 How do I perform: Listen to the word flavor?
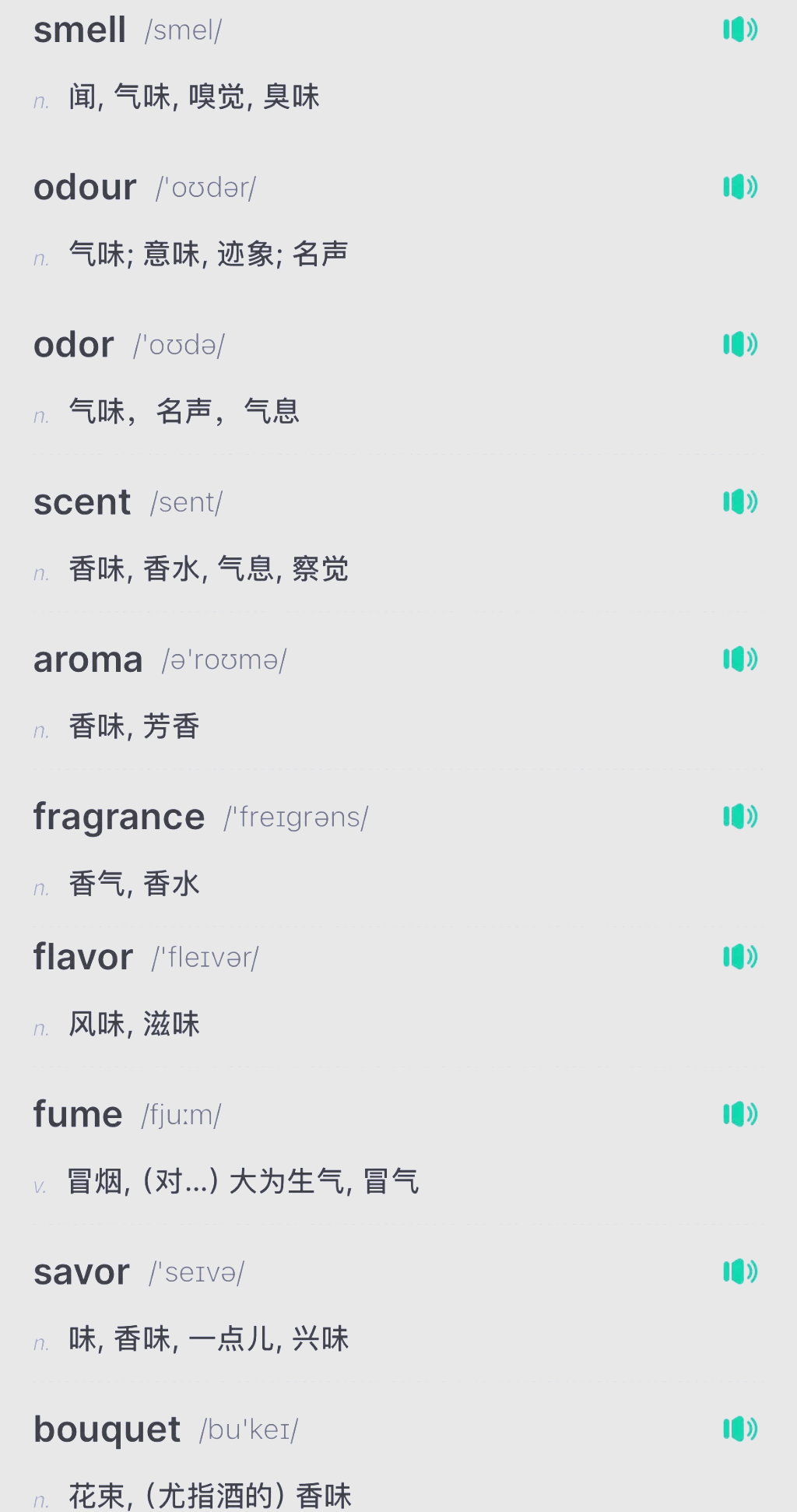click(x=739, y=957)
